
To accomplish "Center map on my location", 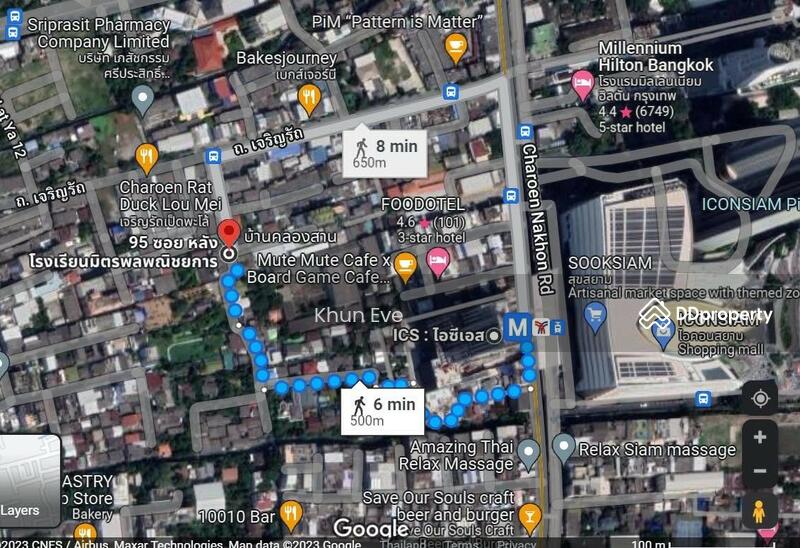I will click(x=760, y=399).
